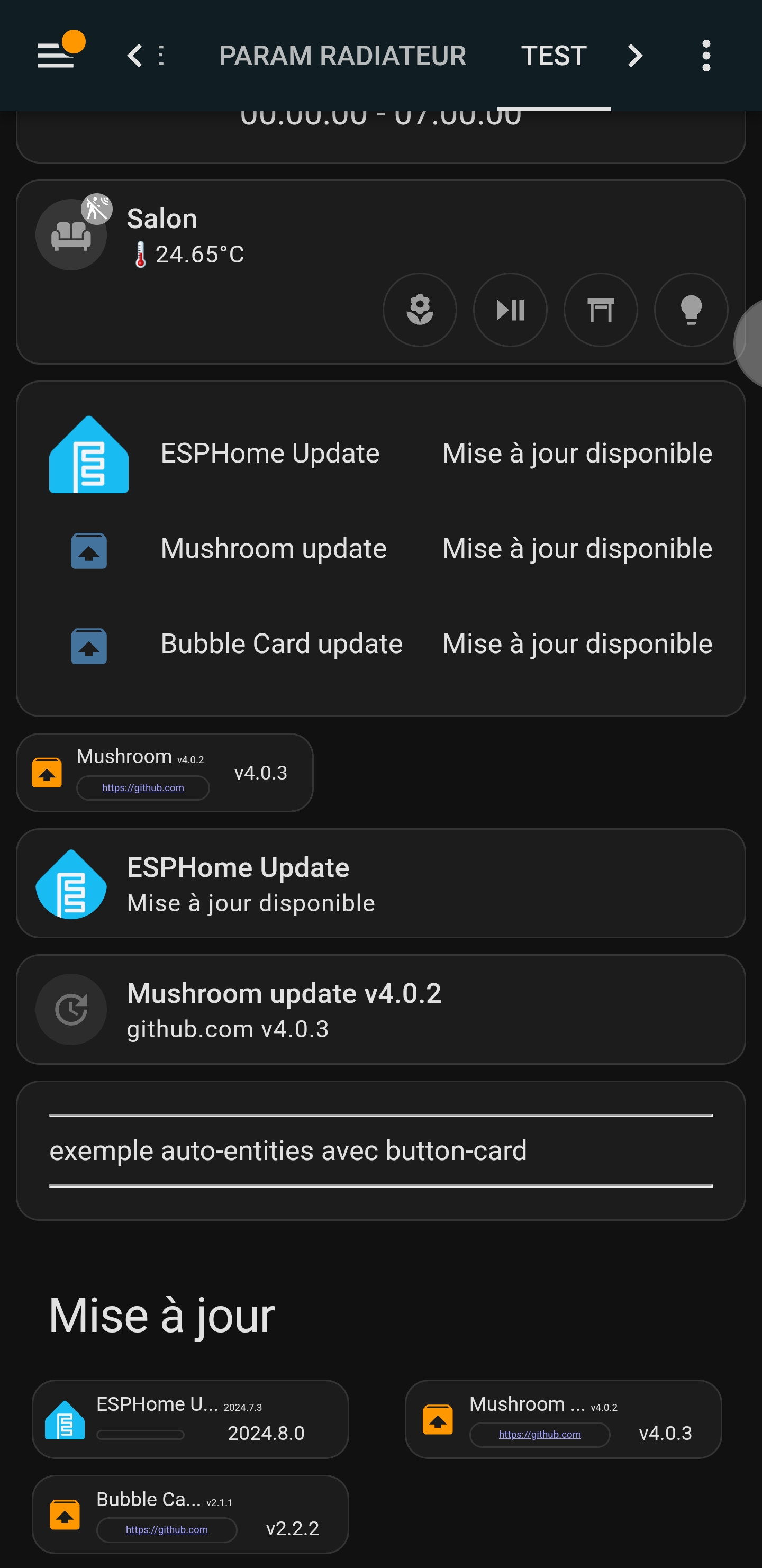
Task: Open github link in Mushroom ... card under Mise à jour
Action: 539,1434
